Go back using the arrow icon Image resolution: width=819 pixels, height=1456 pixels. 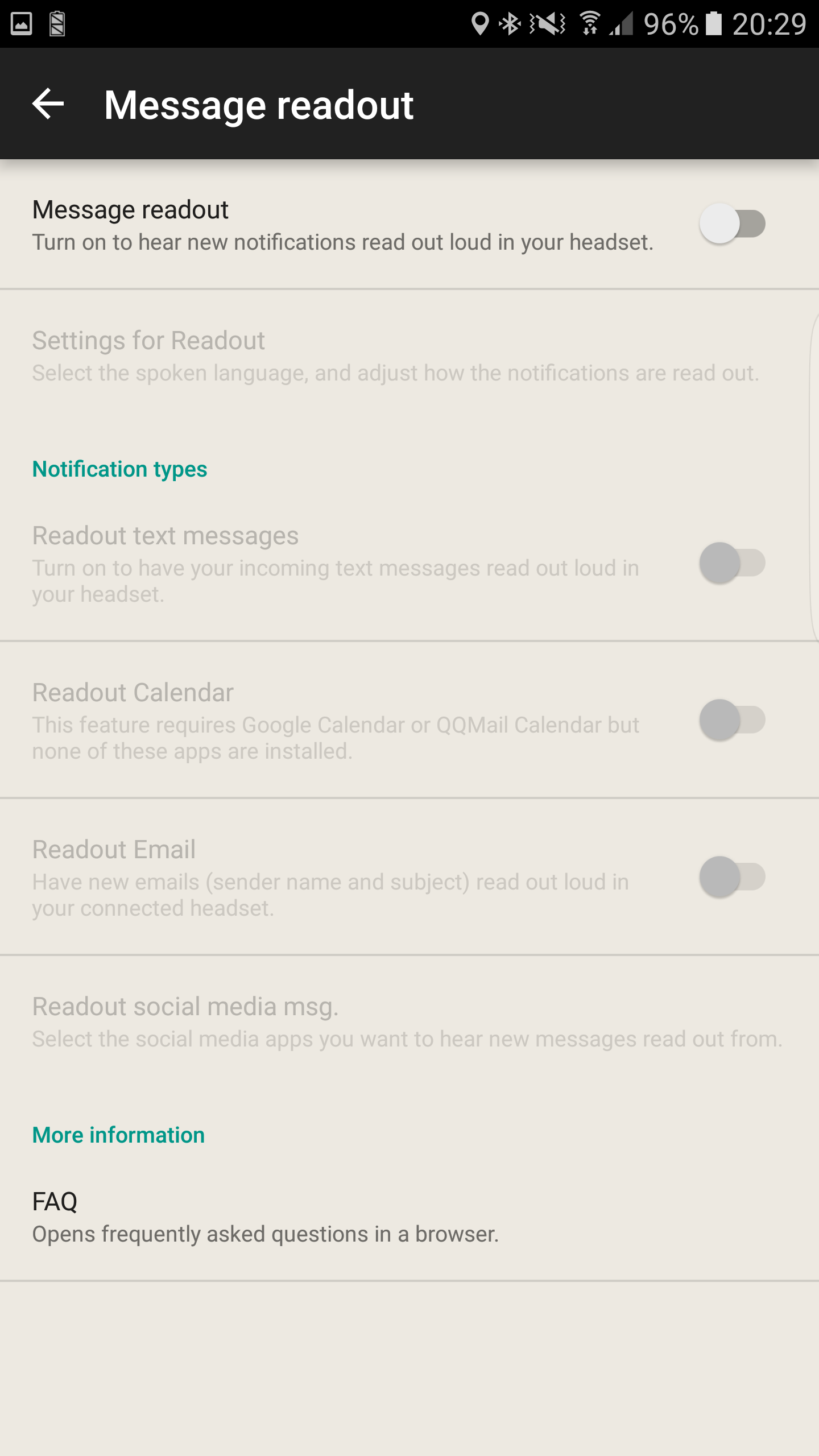[x=48, y=104]
